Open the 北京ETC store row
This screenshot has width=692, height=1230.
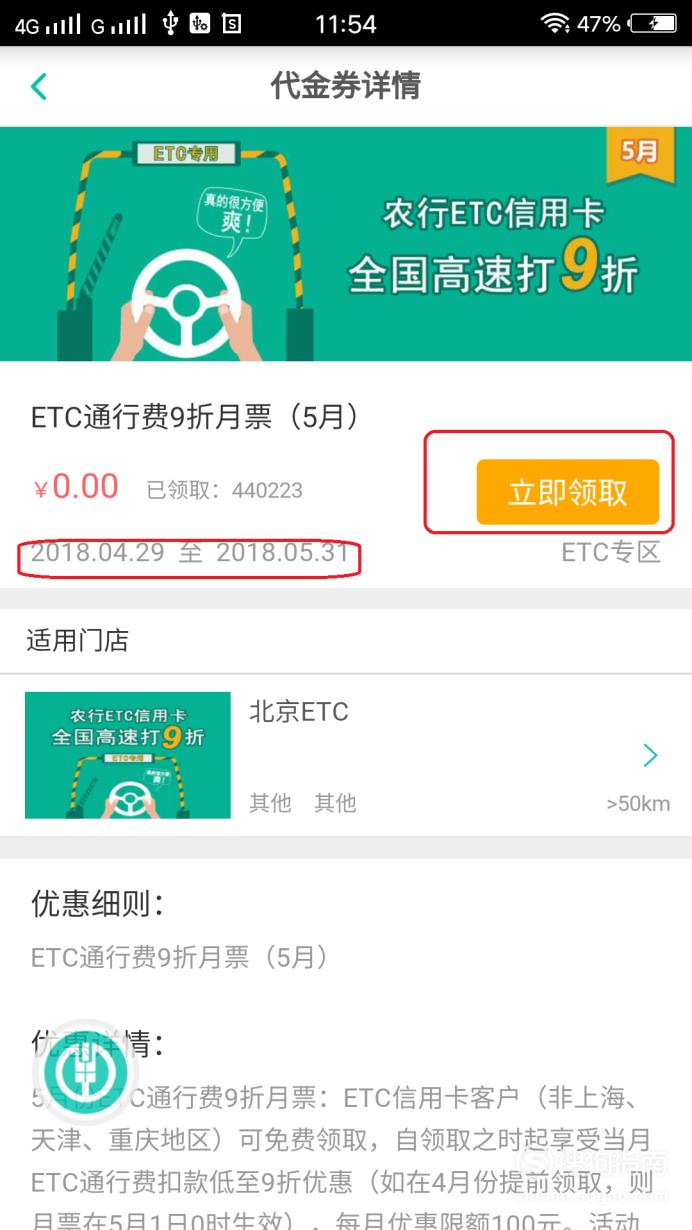tap(346, 756)
